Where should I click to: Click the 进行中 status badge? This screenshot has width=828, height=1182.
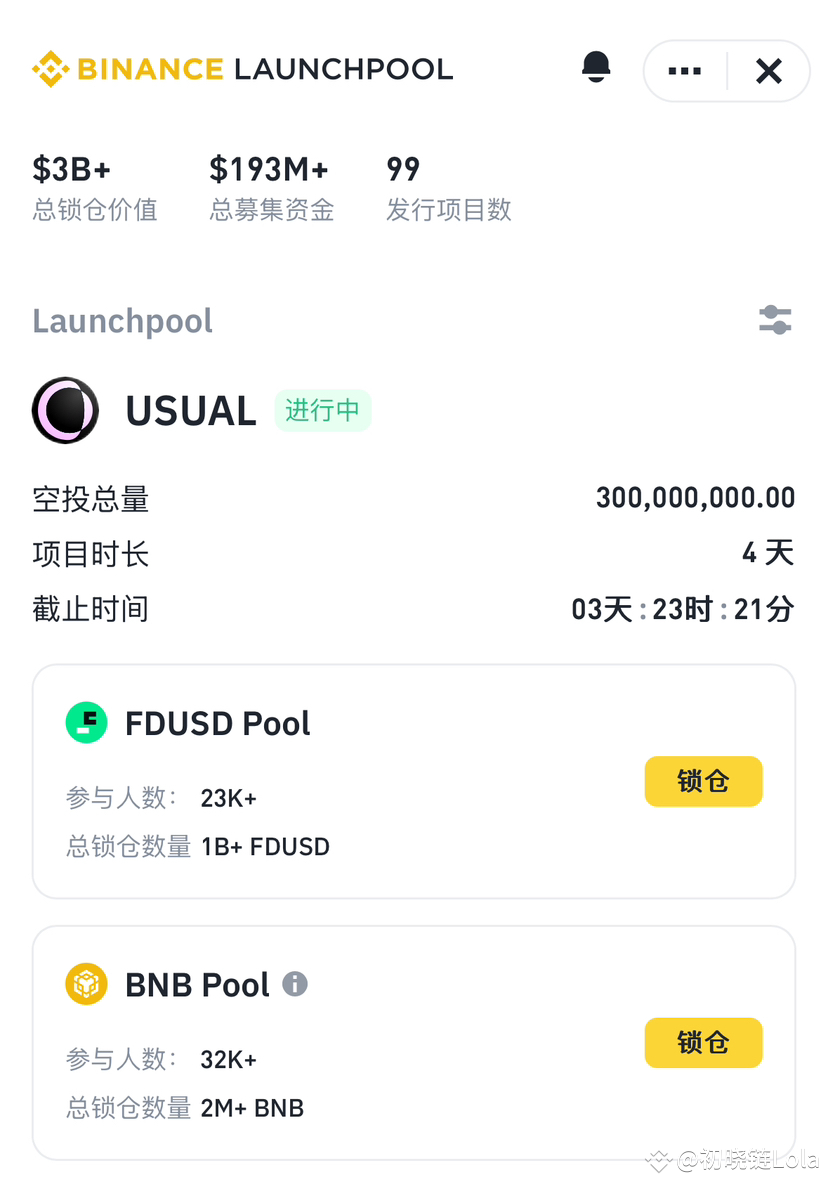pyautogui.click(x=323, y=411)
